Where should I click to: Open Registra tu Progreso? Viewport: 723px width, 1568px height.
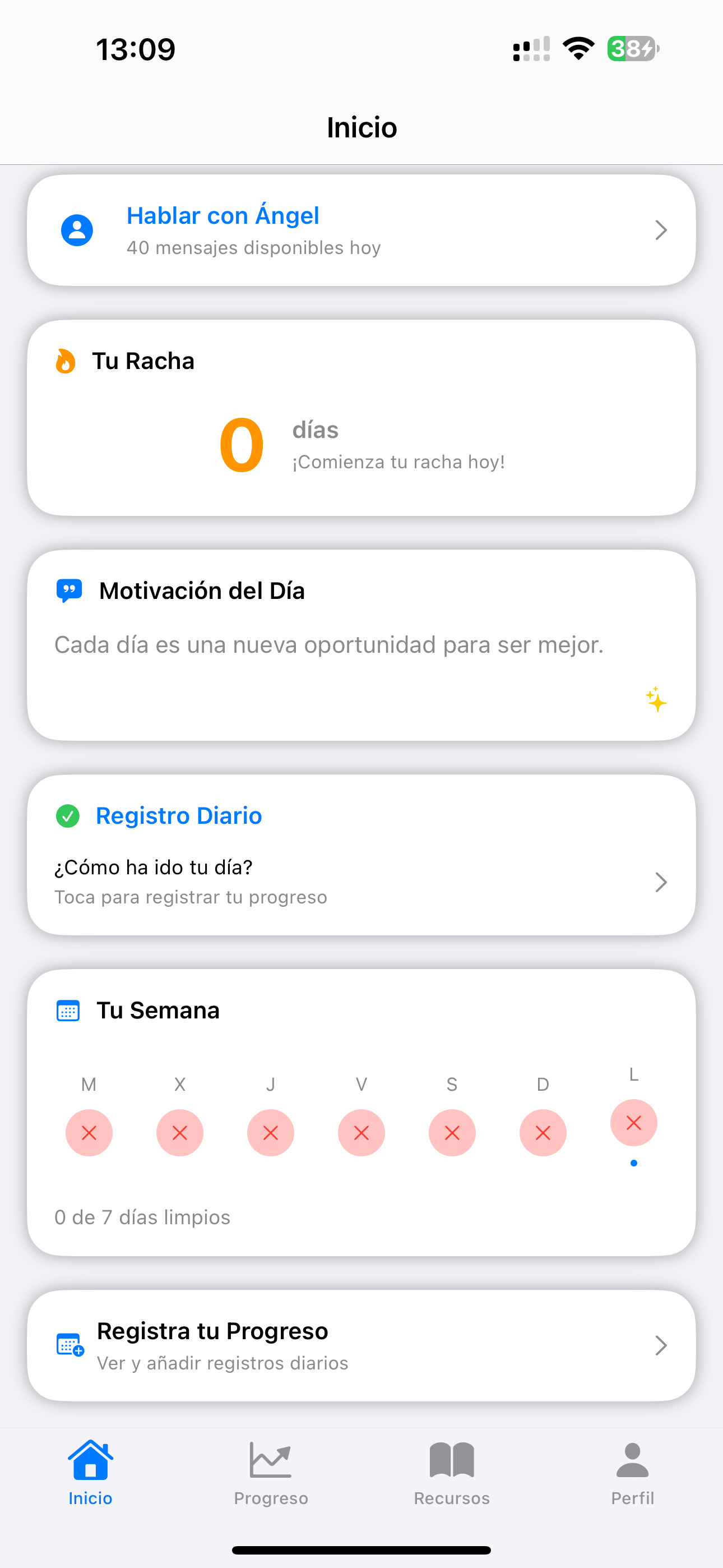click(x=361, y=1346)
